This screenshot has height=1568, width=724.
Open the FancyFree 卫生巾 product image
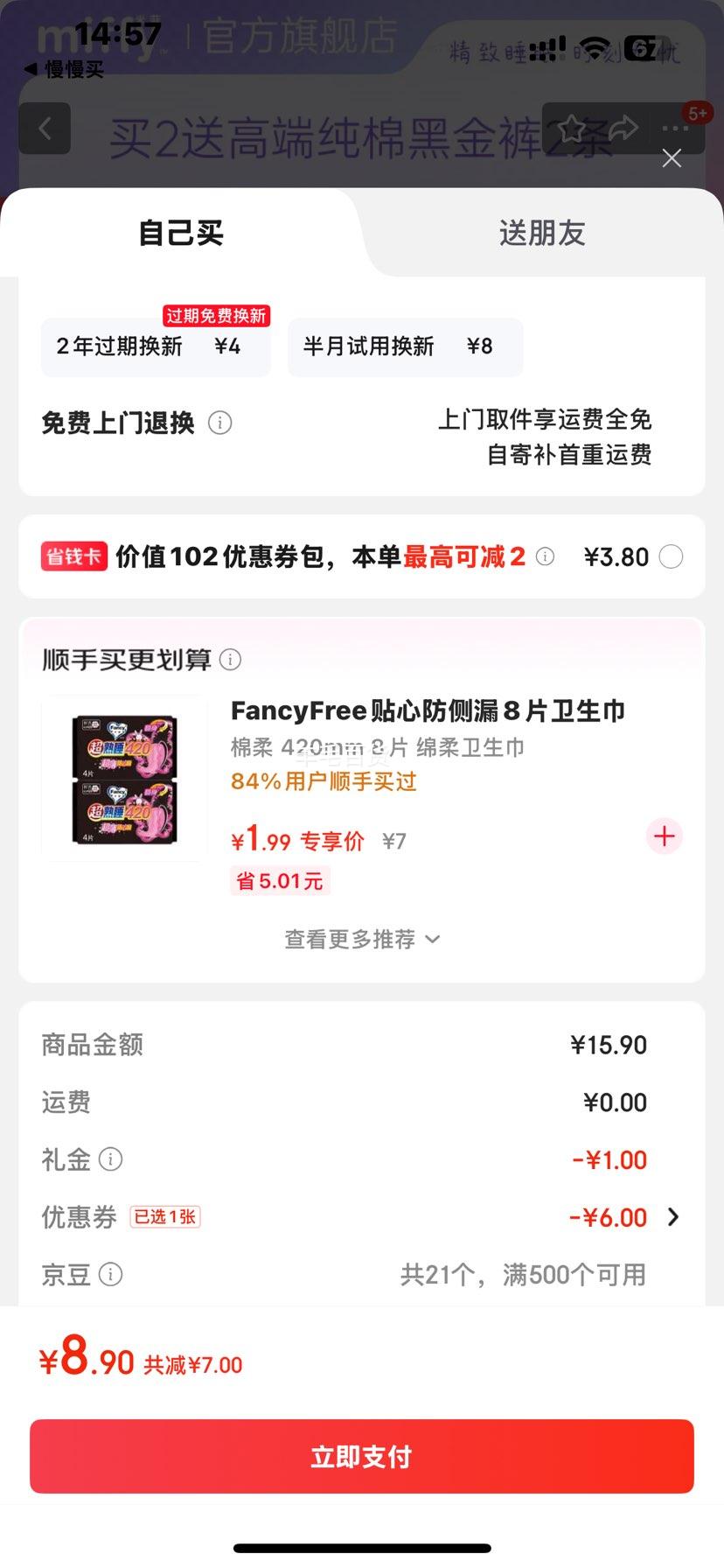click(124, 779)
